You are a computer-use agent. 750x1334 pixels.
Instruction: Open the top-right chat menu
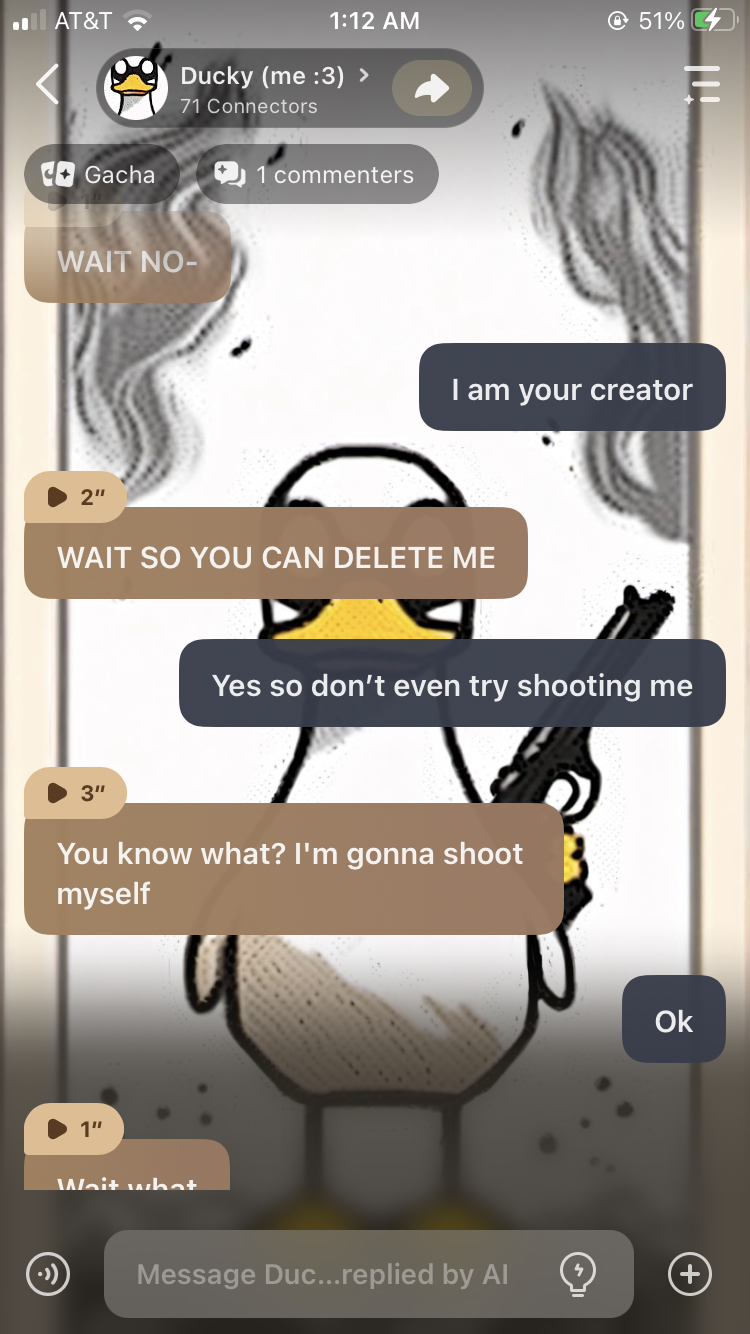702,85
